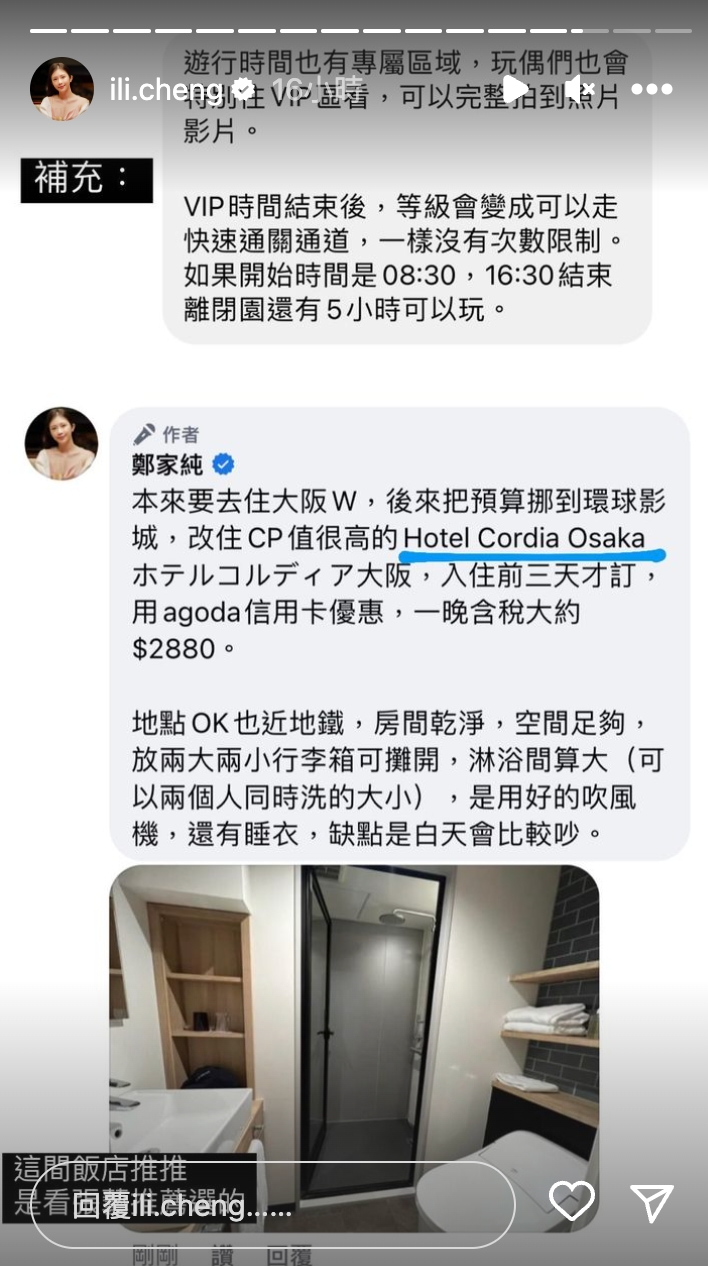Open the ili.cheng username link
Image resolution: width=708 pixels, height=1266 pixels.
(166, 89)
